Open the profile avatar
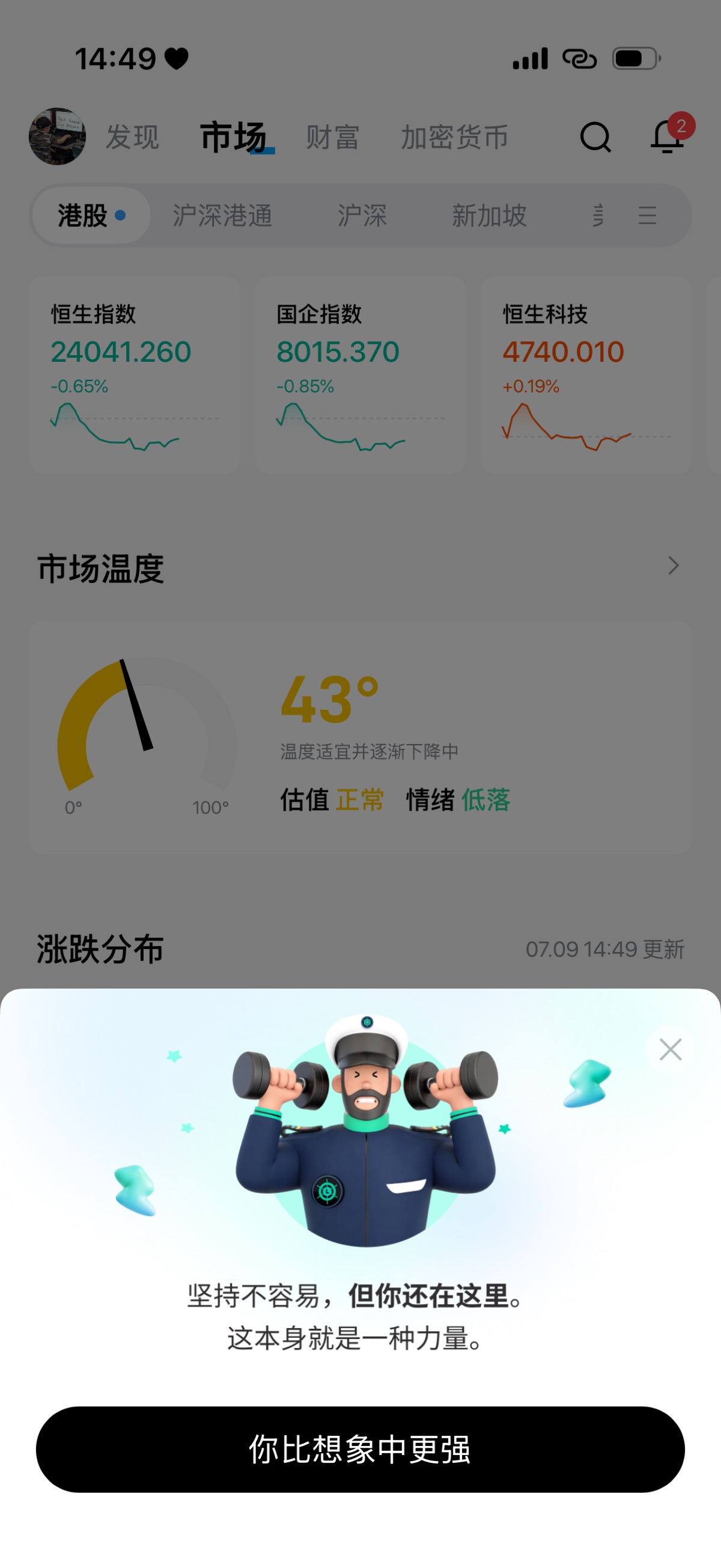The height and width of the screenshot is (1568, 721). (x=57, y=136)
